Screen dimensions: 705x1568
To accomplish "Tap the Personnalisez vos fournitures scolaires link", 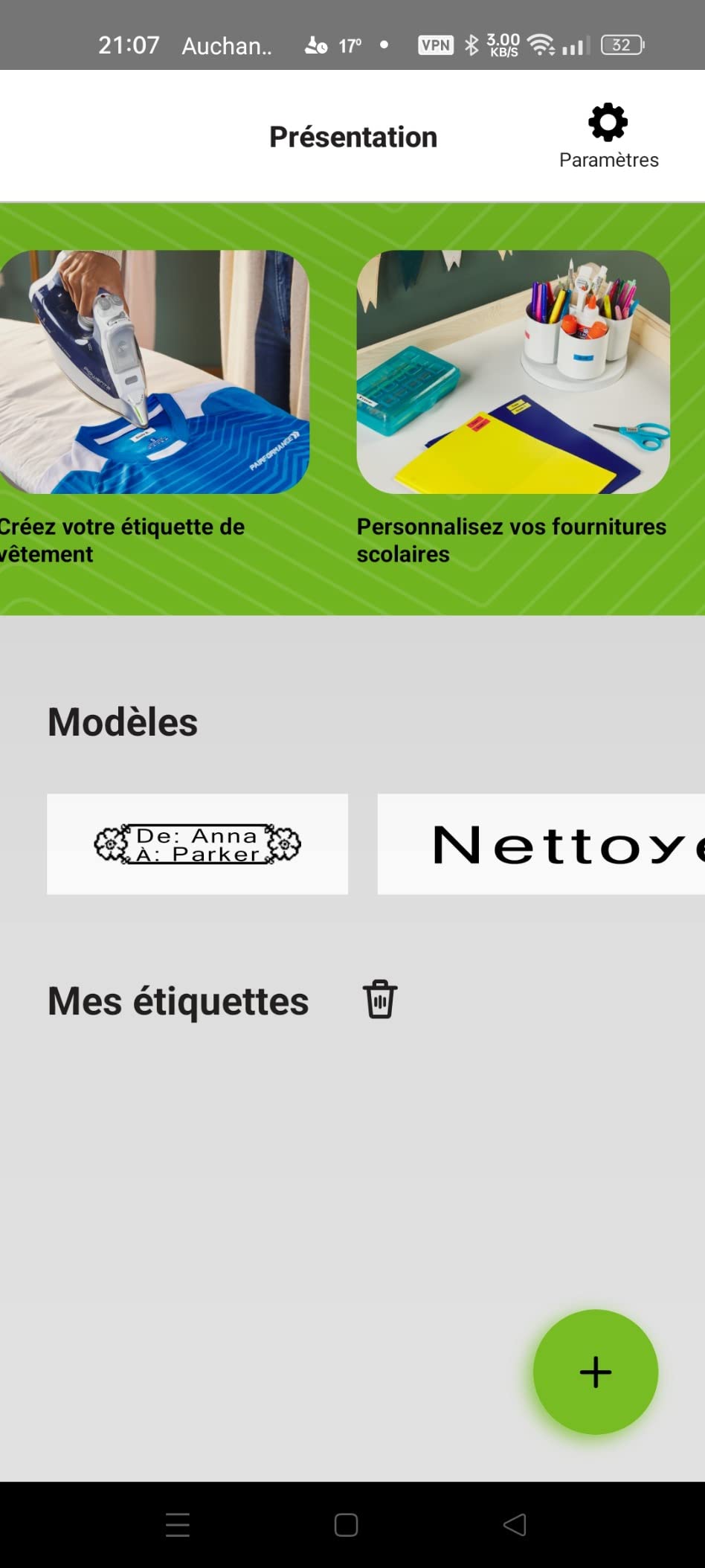I will tap(512, 540).
